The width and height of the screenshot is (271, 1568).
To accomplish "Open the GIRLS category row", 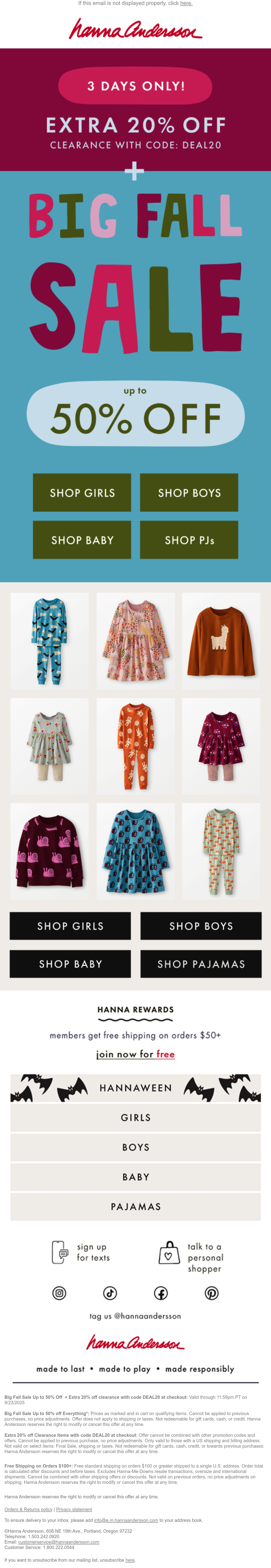I will [x=135, y=1118].
